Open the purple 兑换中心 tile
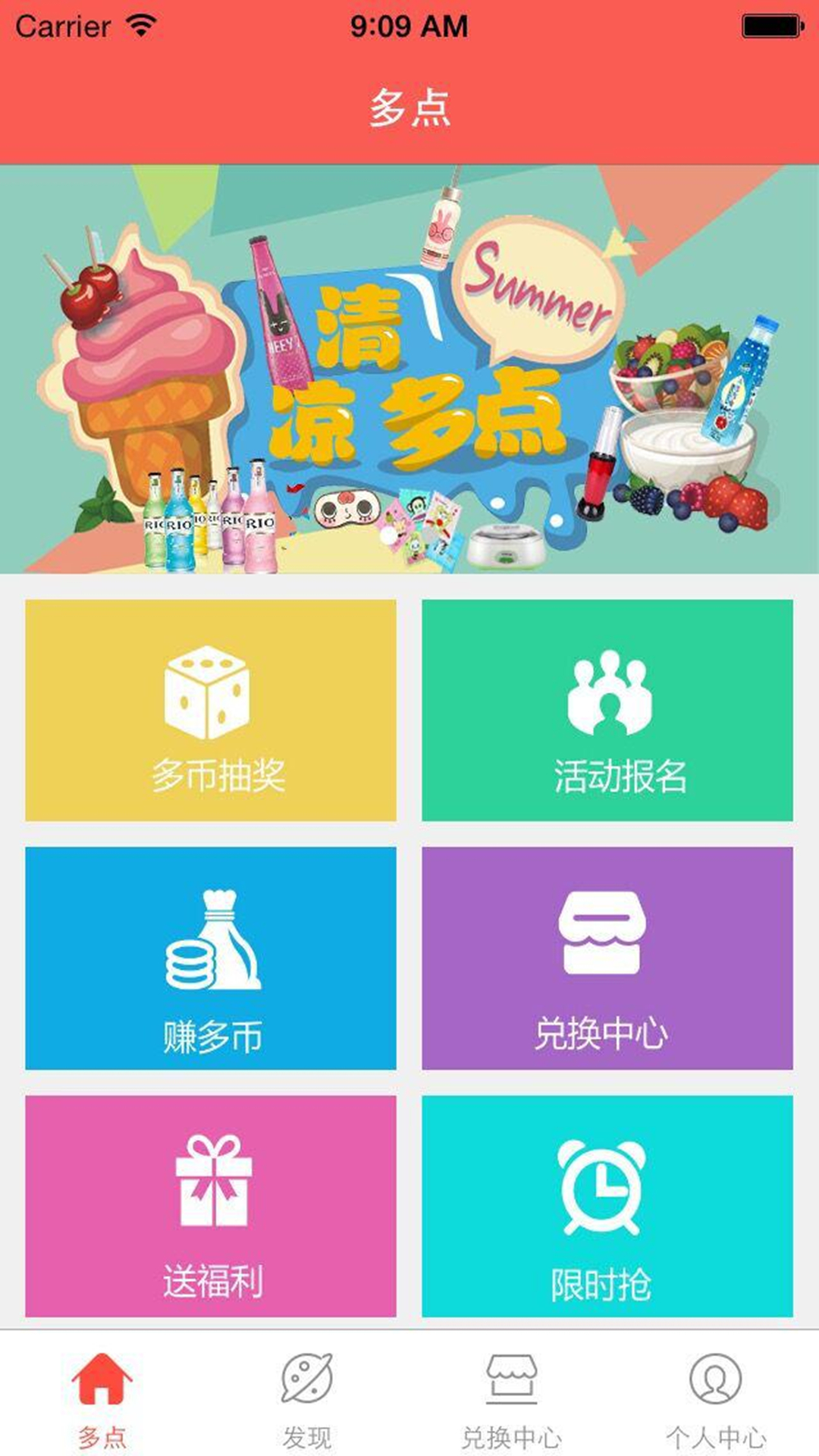Image resolution: width=819 pixels, height=1456 pixels. tap(607, 958)
